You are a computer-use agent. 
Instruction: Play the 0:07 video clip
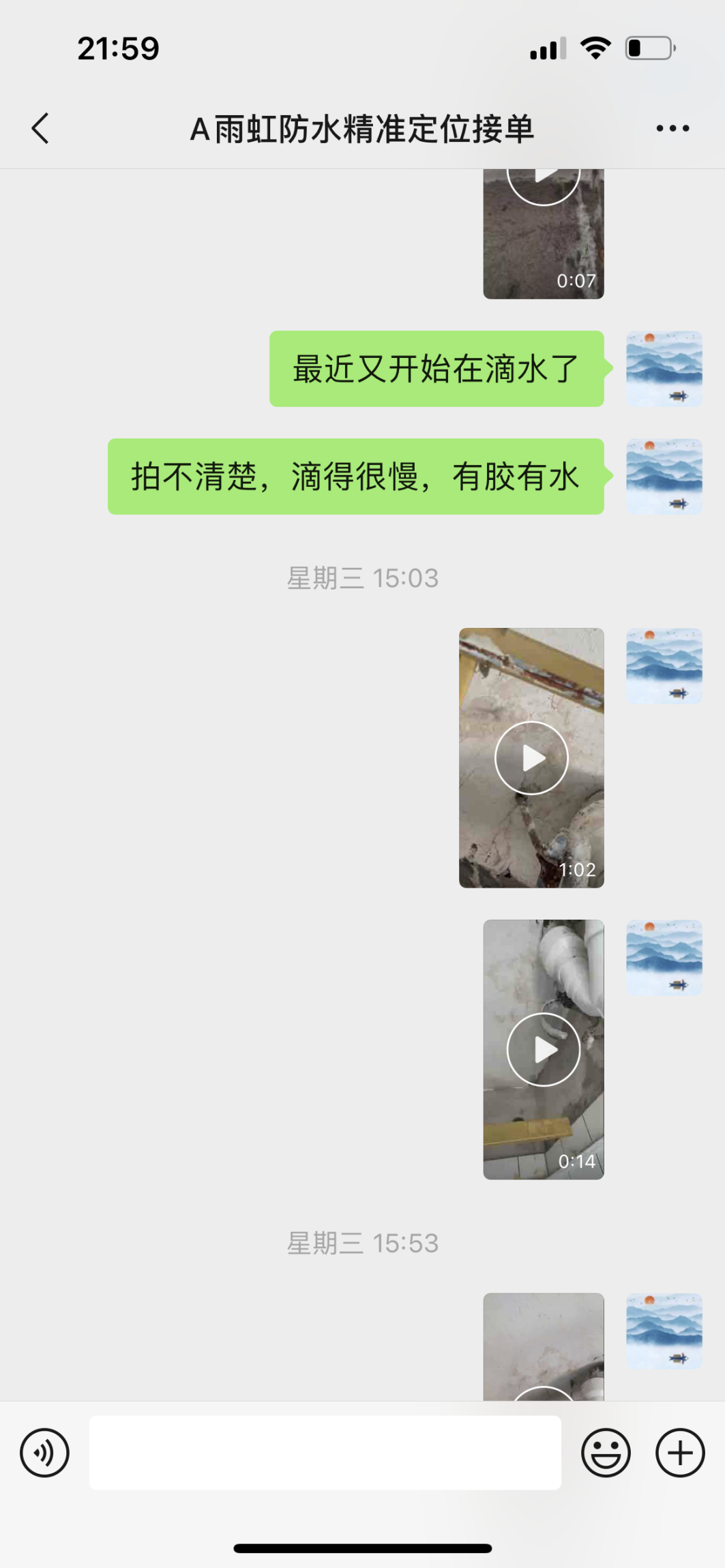pos(544,232)
